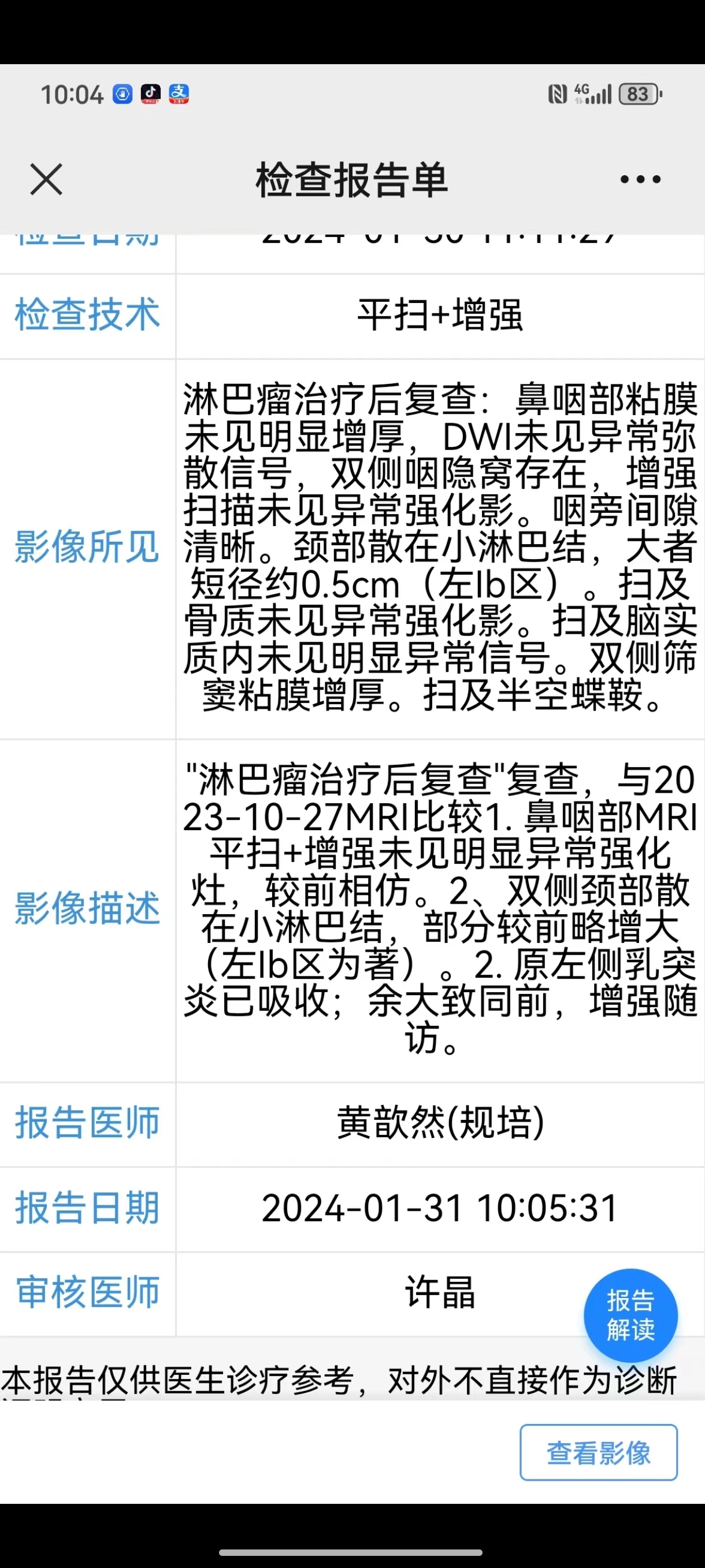The height and width of the screenshot is (1568, 705).
Task: Open the three-dot overflow menu
Action: coord(640,180)
